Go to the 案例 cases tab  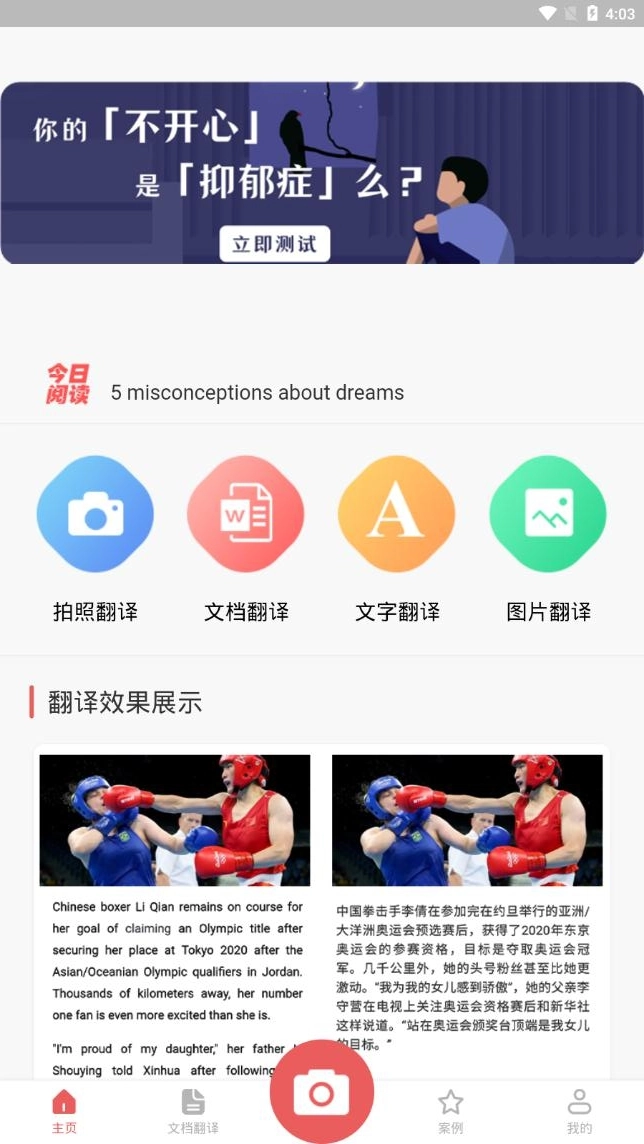click(451, 1110)
